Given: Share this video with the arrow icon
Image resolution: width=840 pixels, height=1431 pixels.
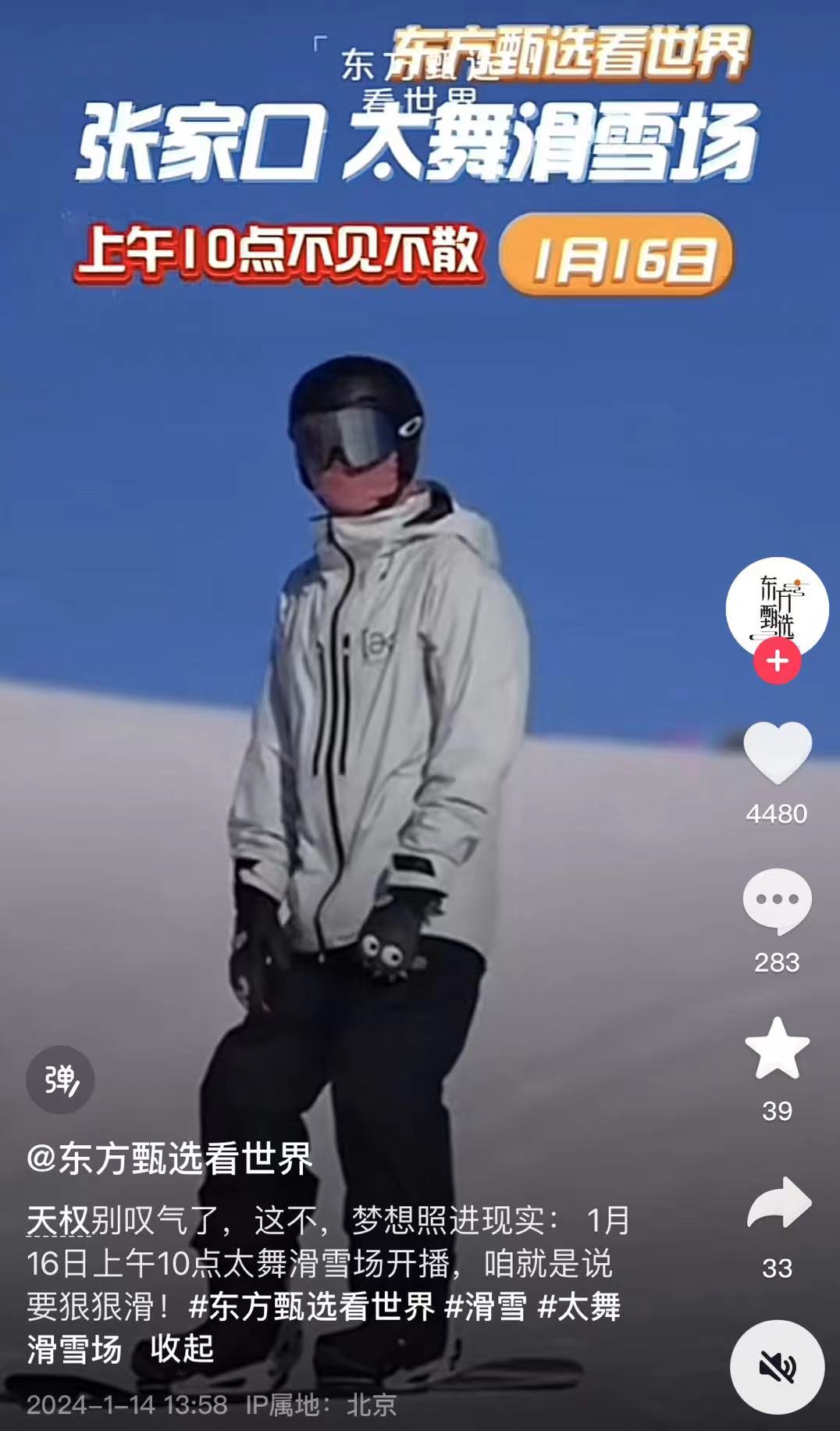Looking at the screenshot, I should (778, 1203).
